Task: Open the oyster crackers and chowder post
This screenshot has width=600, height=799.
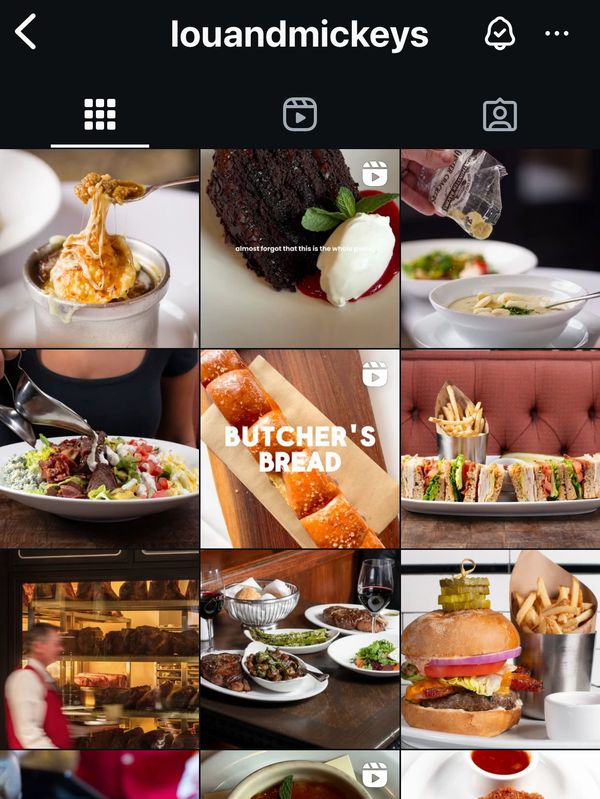Action: click(500, 248)
